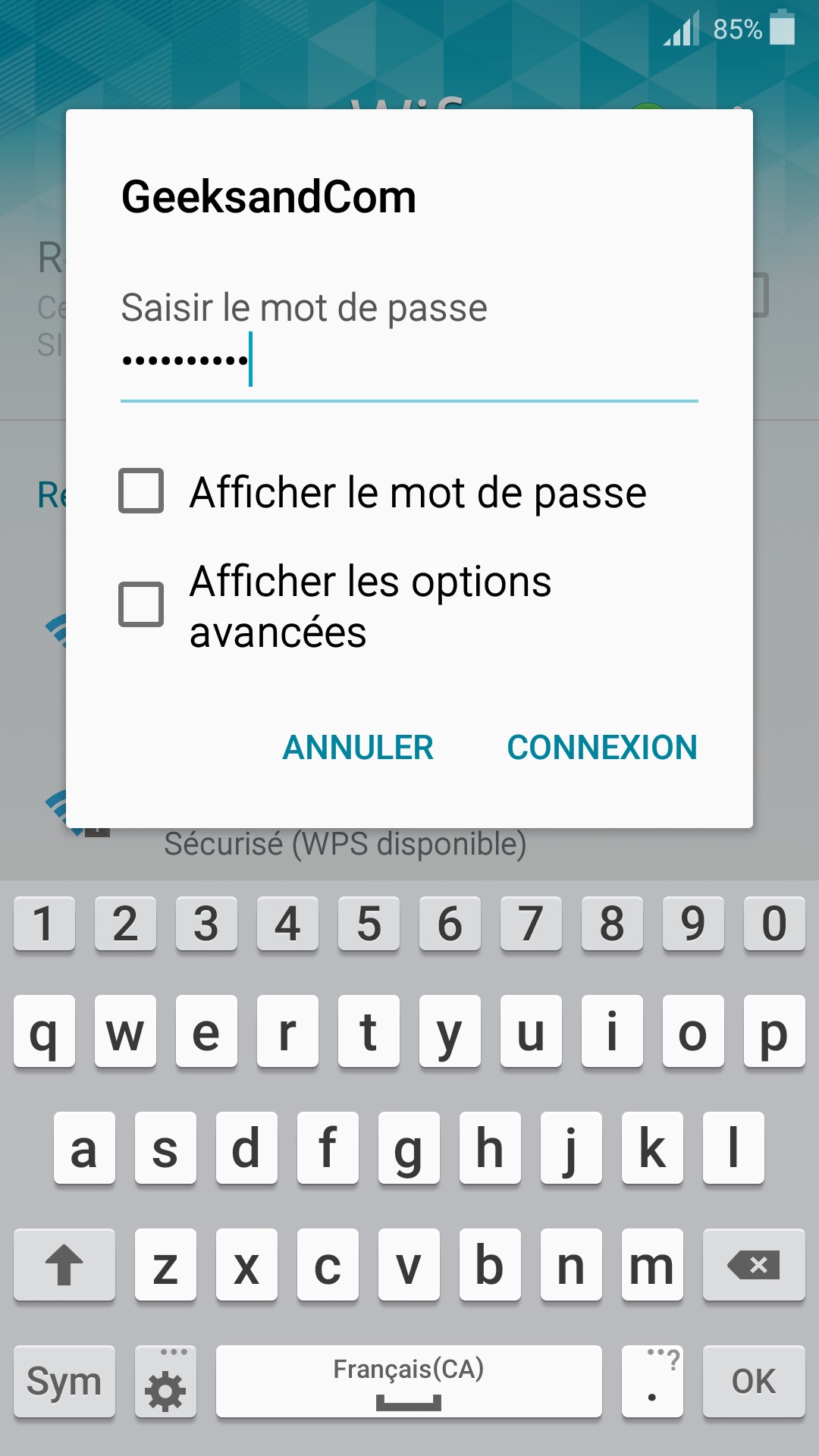This screenshot has width=819, height=1456.
Task: Focus the password input field
Action: (x=409, y=361)
